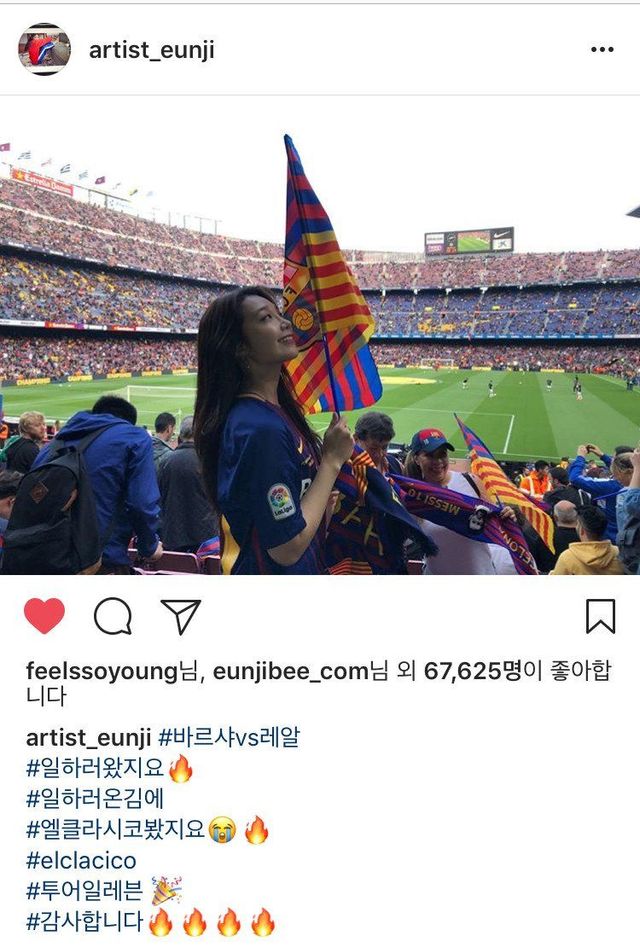Unlike the post with the red heart

click(44, 616)
